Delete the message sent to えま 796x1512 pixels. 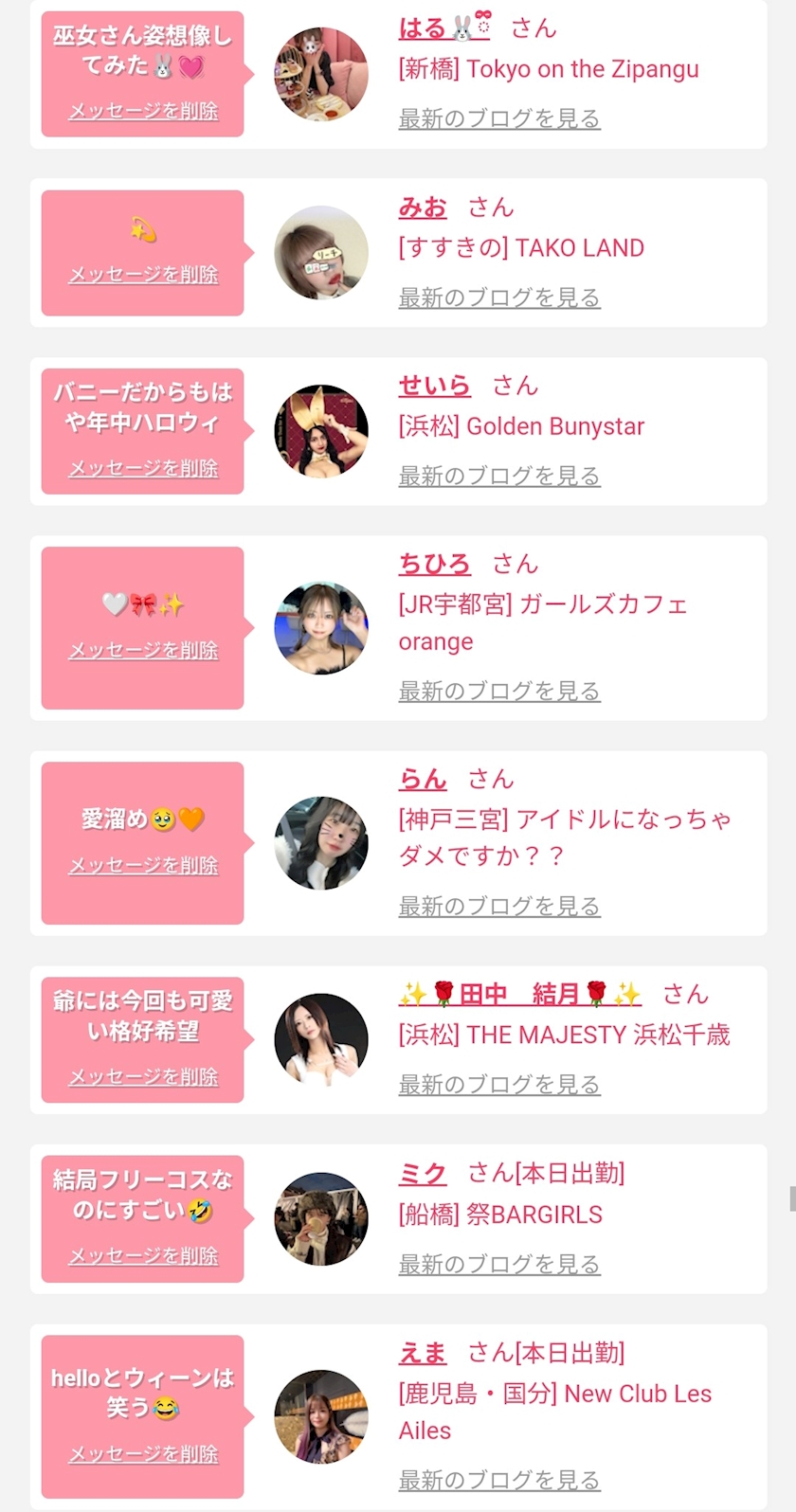[x=143, y=1453]
